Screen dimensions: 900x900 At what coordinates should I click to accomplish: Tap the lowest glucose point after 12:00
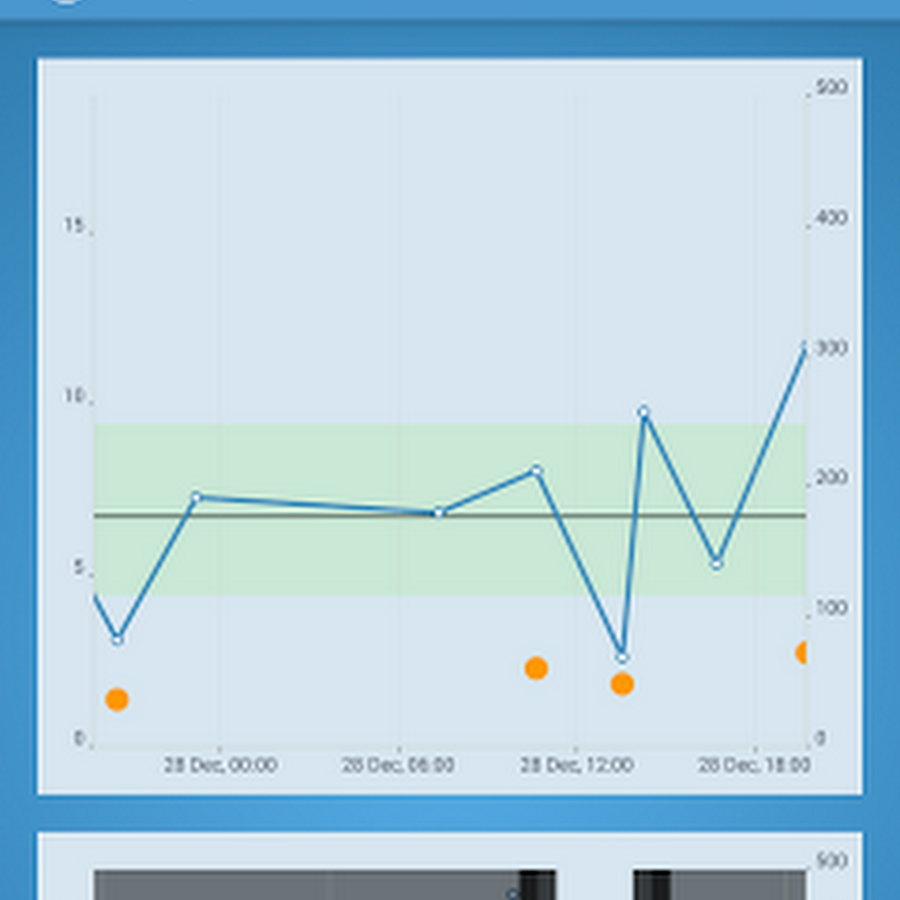click(x=622, y=658)
